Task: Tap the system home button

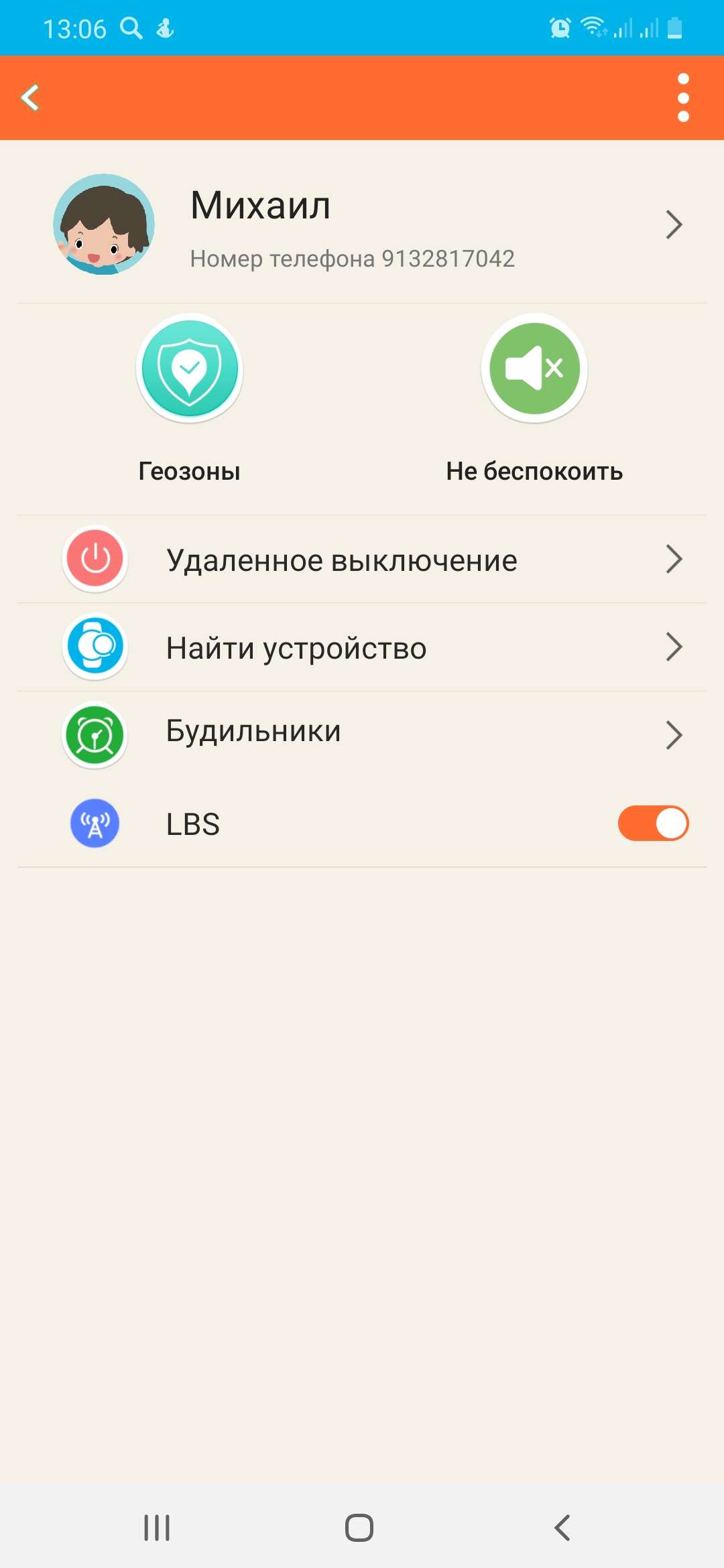Action: tap(359, 1528)
